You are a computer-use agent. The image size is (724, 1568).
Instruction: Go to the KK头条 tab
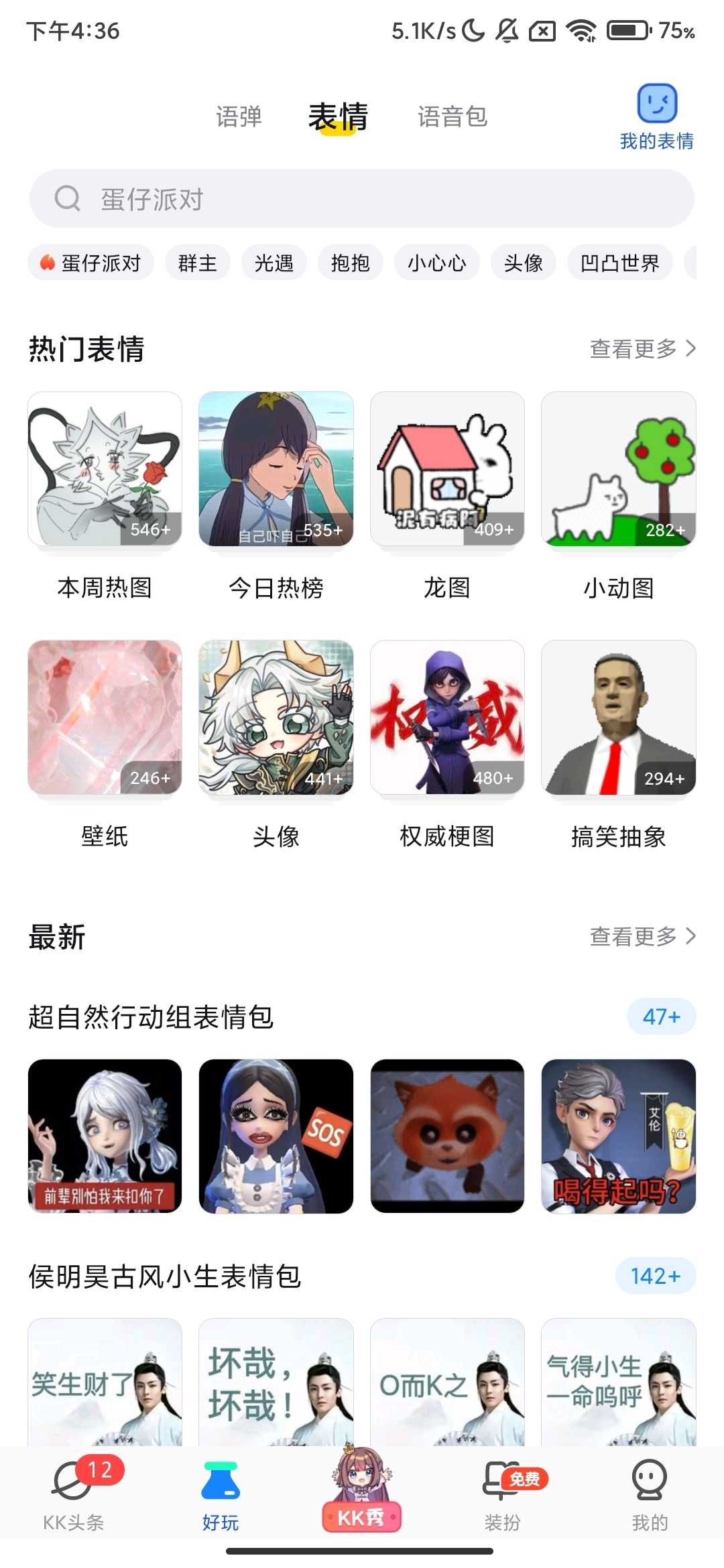[x=74, y=1493]
